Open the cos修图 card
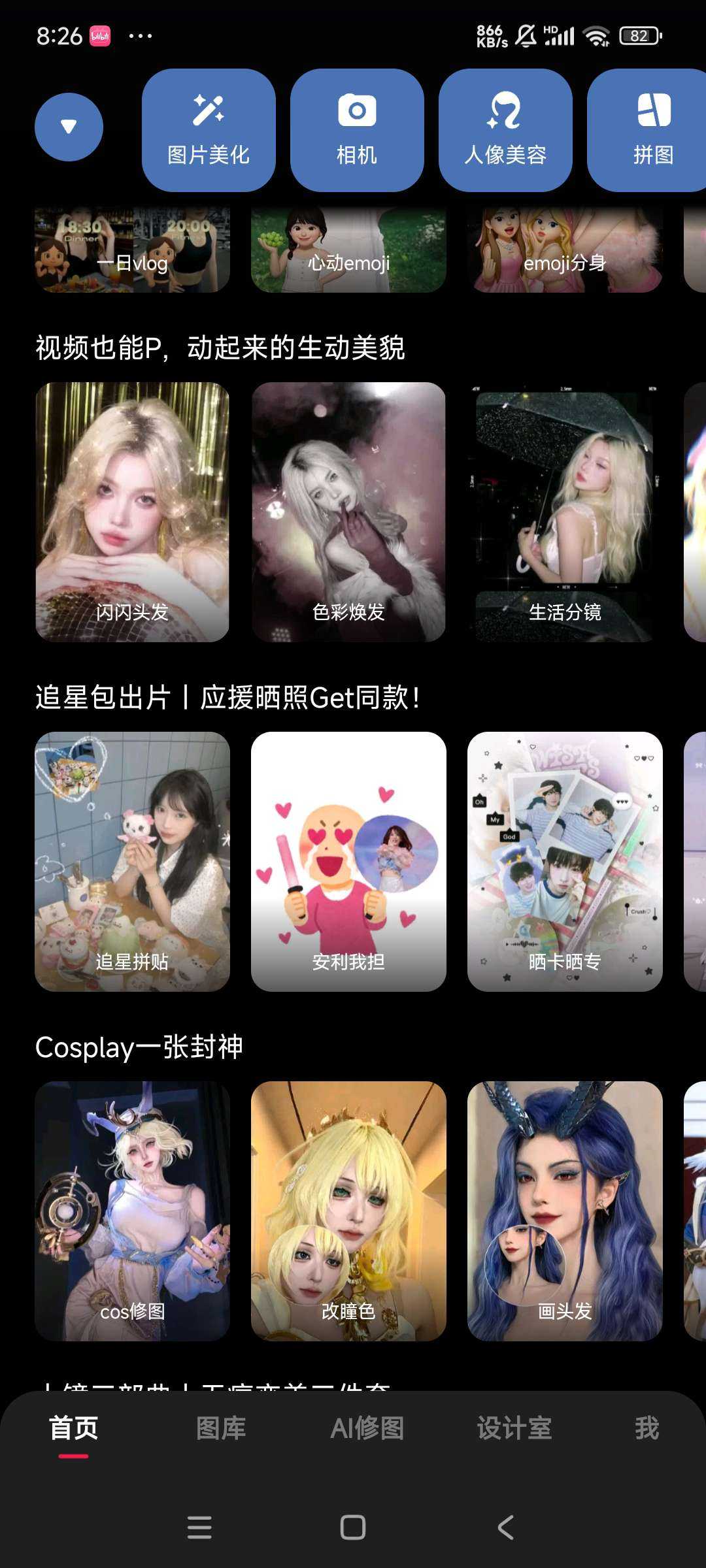The height and width of the screenshot is (1568, 706). tap(132, 1211)
